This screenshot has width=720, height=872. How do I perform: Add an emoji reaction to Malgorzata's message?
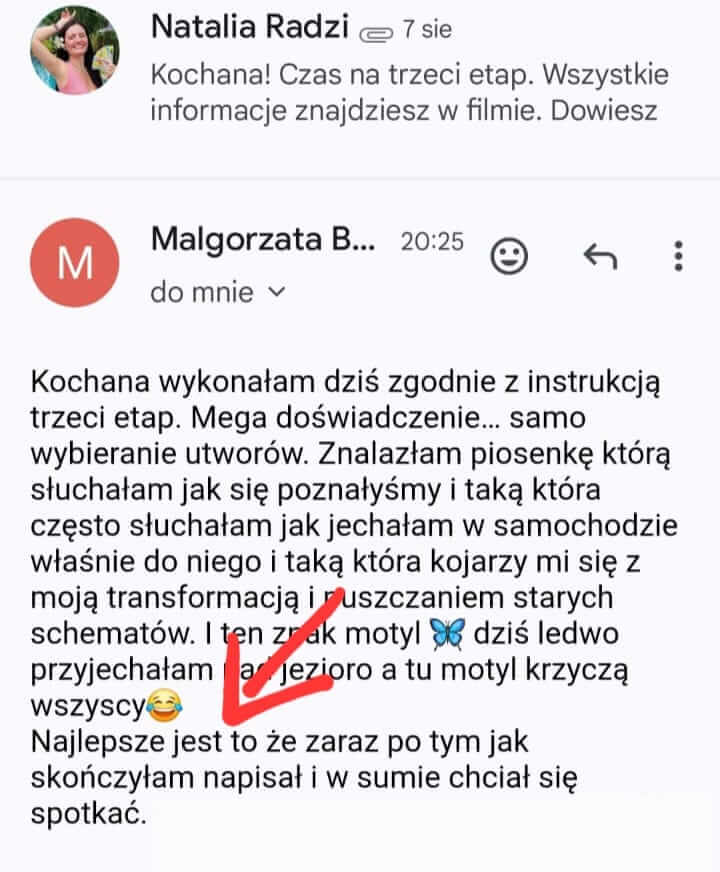[510, 256]
